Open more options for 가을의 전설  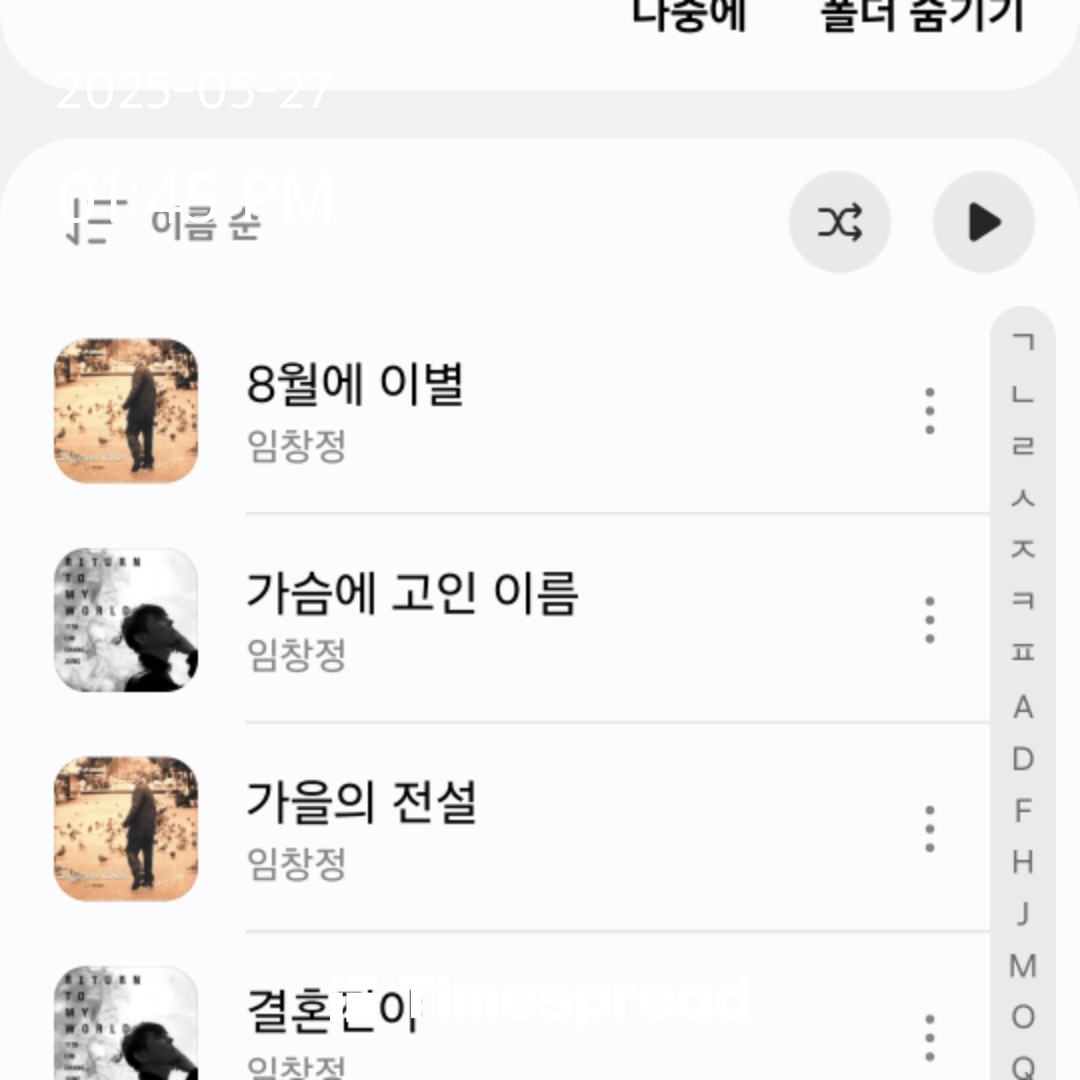click(929, 829)
